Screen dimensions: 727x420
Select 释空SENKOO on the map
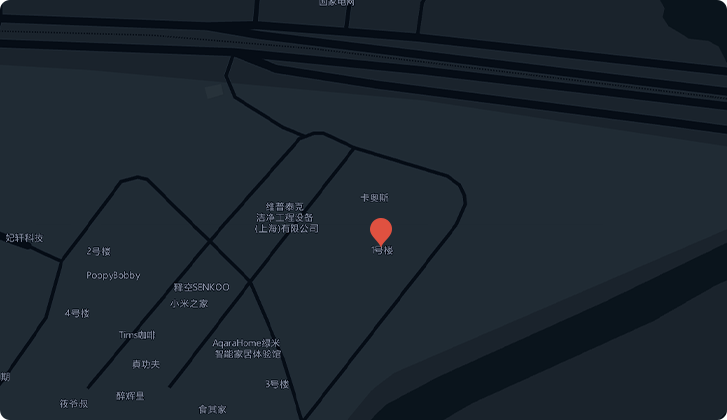pyautogui.click(x=201, y=287)
